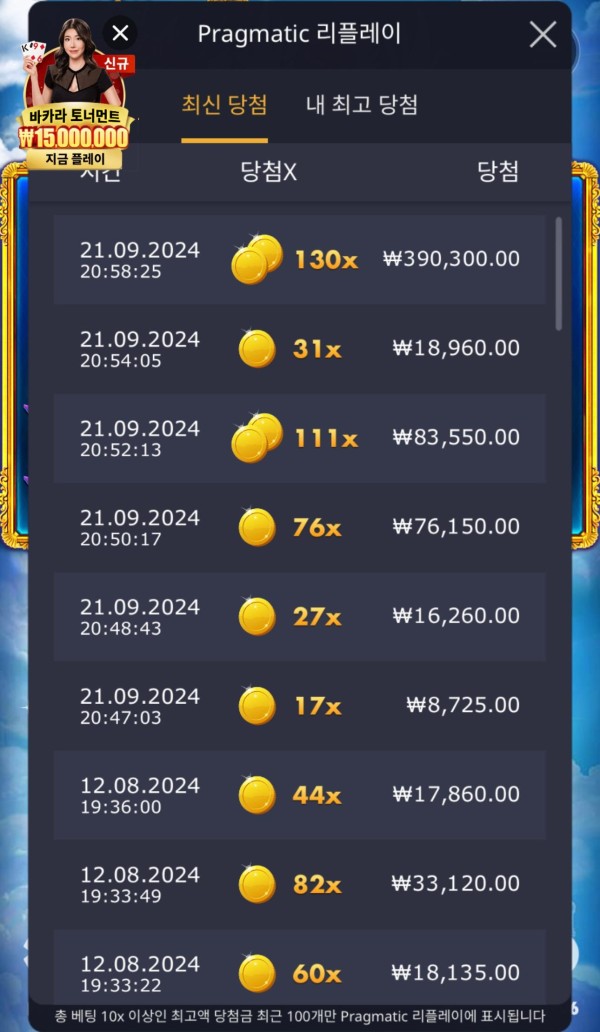The height and width of the screenshot is (1032, 600).
Task: Open the 17x replay of ₩8,725.00
Action: pyautogui.click(x=300, y=706)
